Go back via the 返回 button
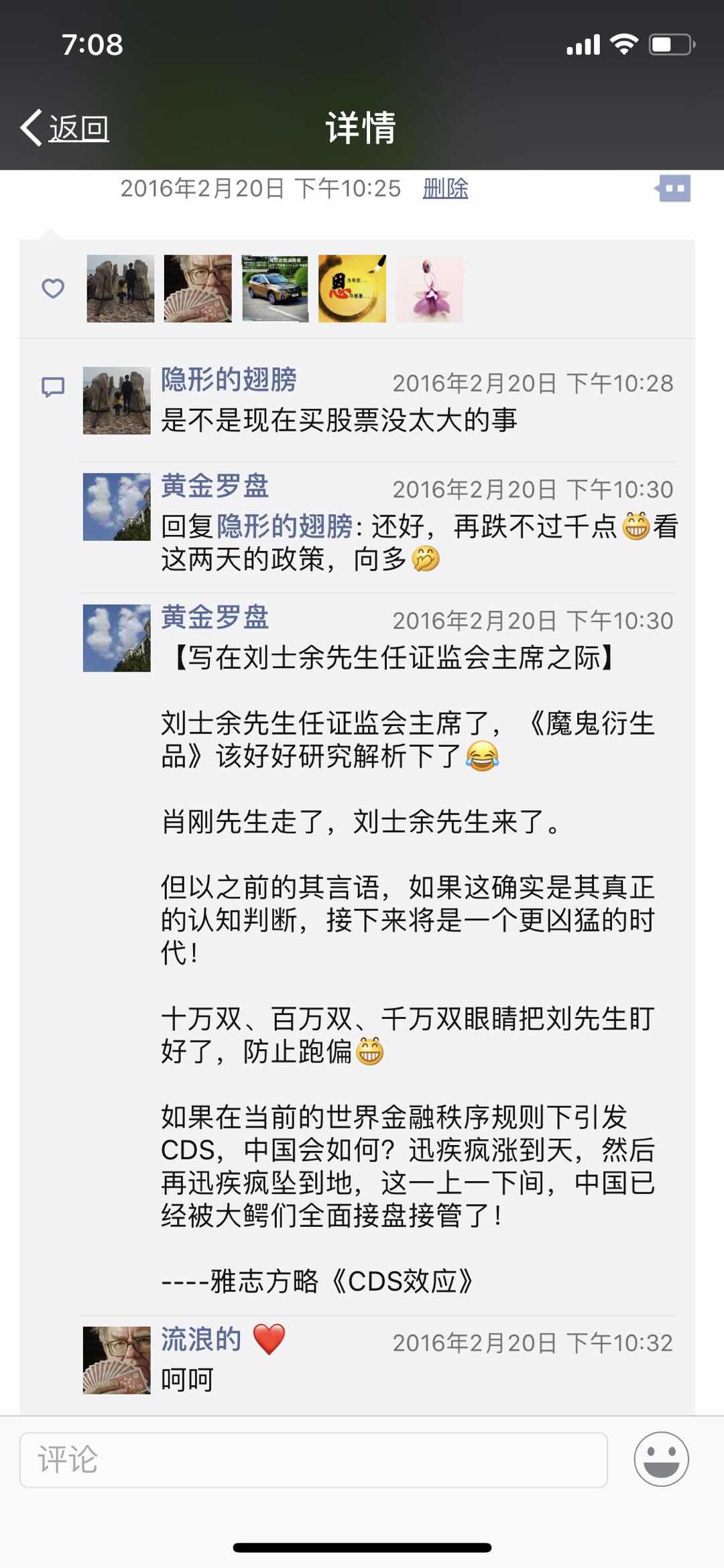The height and width of the screenshot is (1568, 724). (x=66, y=127)
